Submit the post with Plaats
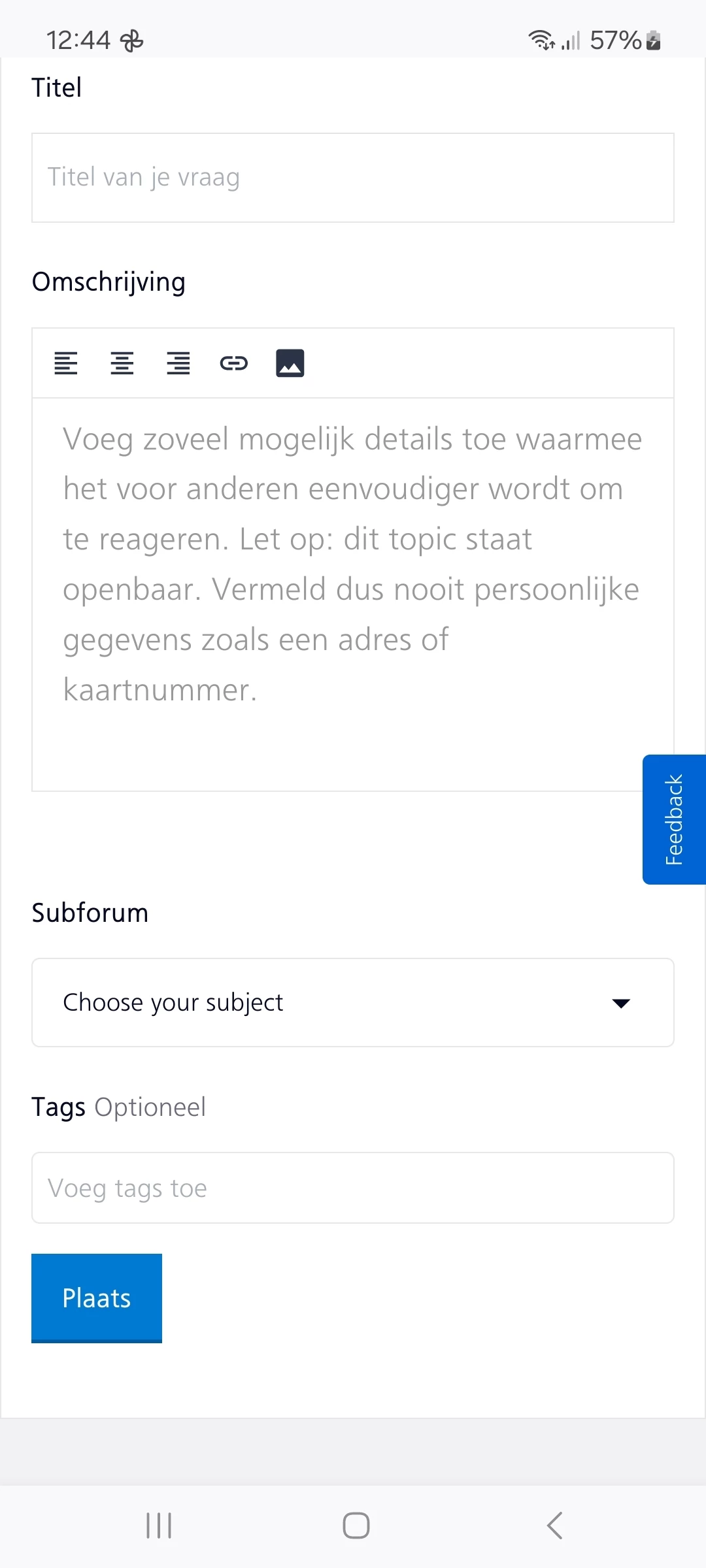This screenshot has width=706, height=1568. coord(97,1298)
